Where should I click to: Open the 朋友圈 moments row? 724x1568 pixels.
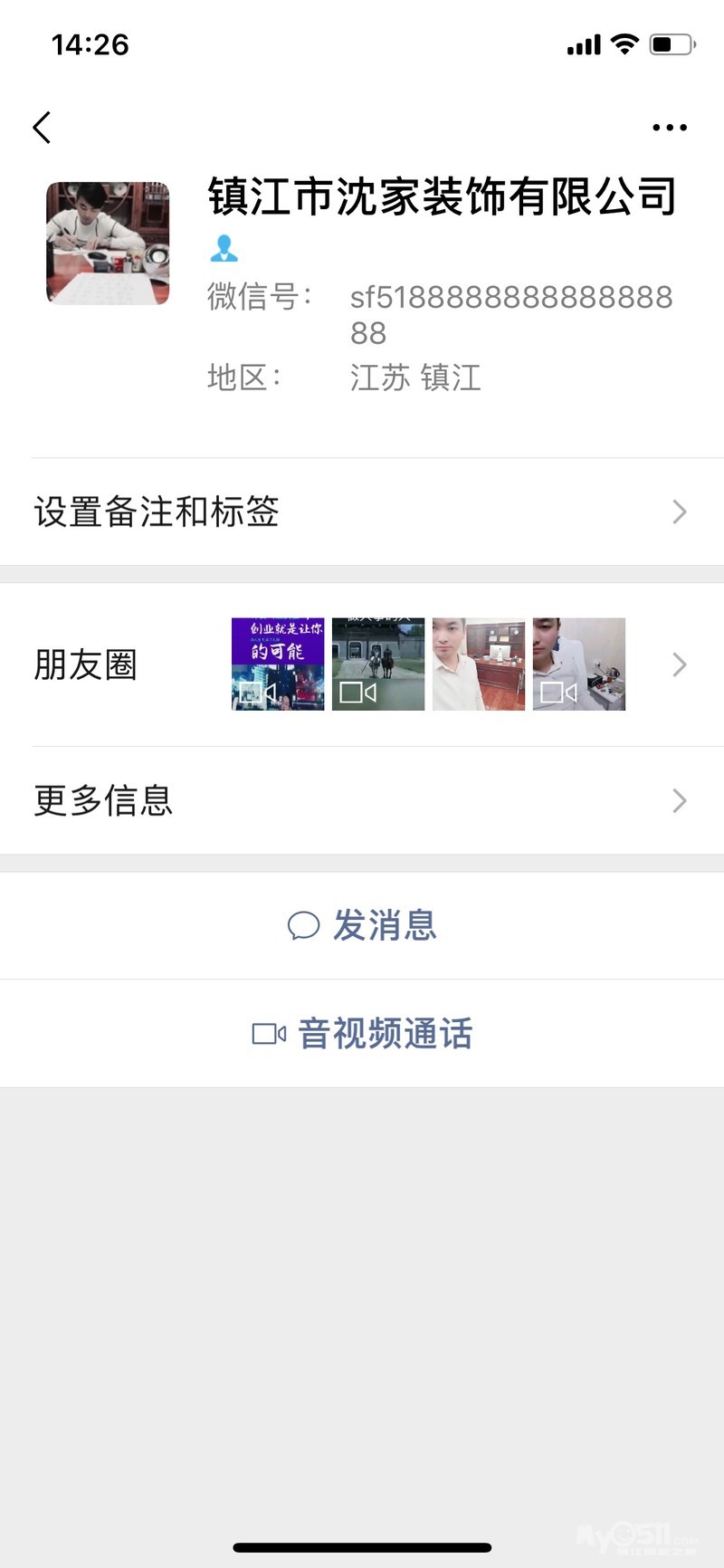click(x=362, y=664)
